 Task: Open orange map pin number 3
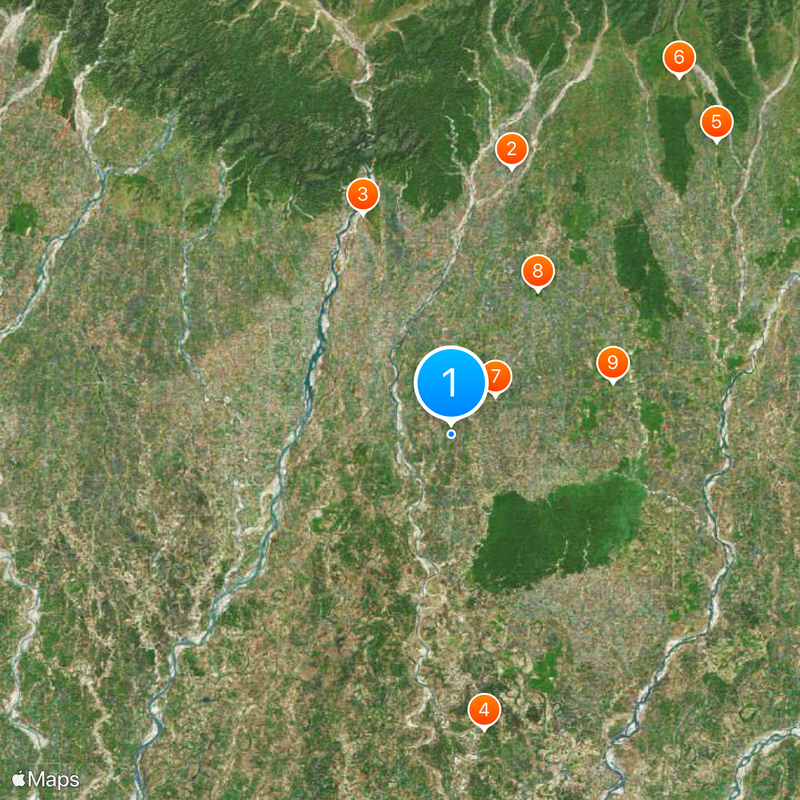click(363, 194)
